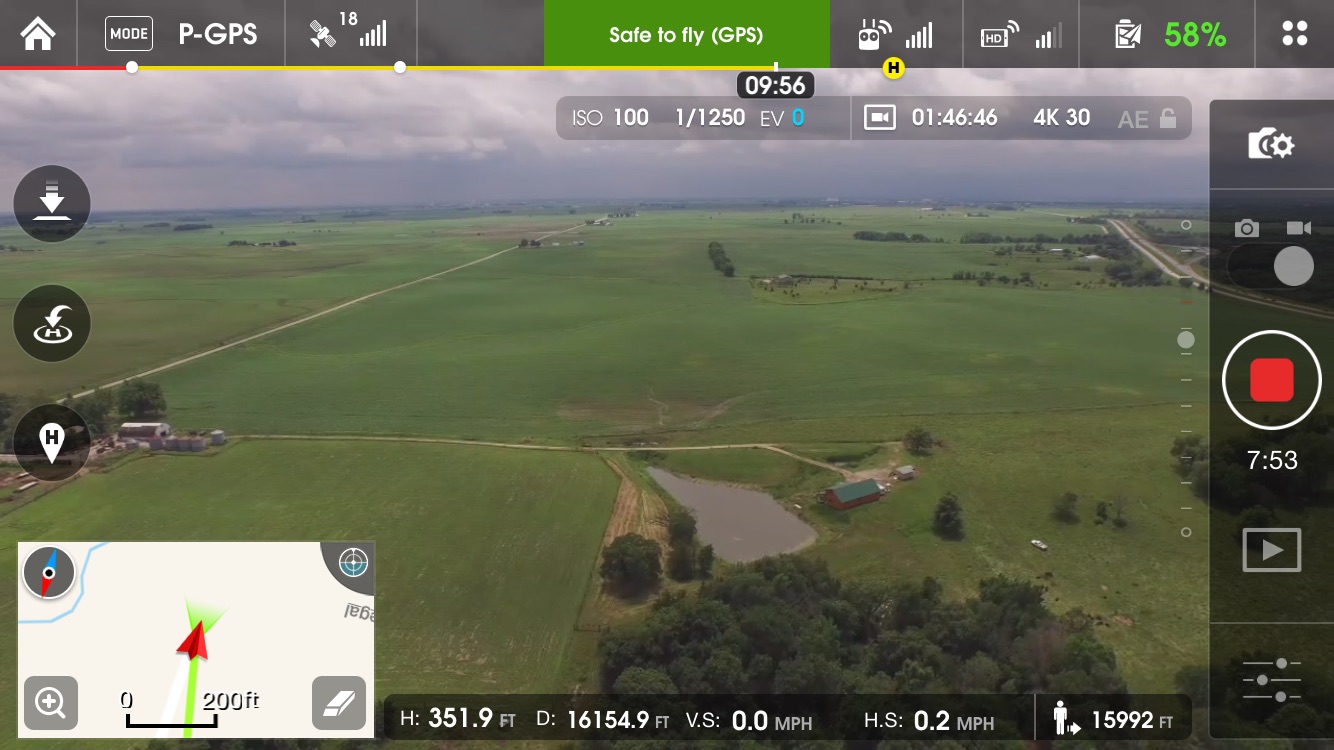Screen dimensions: 1334x750
Task: Open remote controller signal settings
Action: [x=895, y=36]
